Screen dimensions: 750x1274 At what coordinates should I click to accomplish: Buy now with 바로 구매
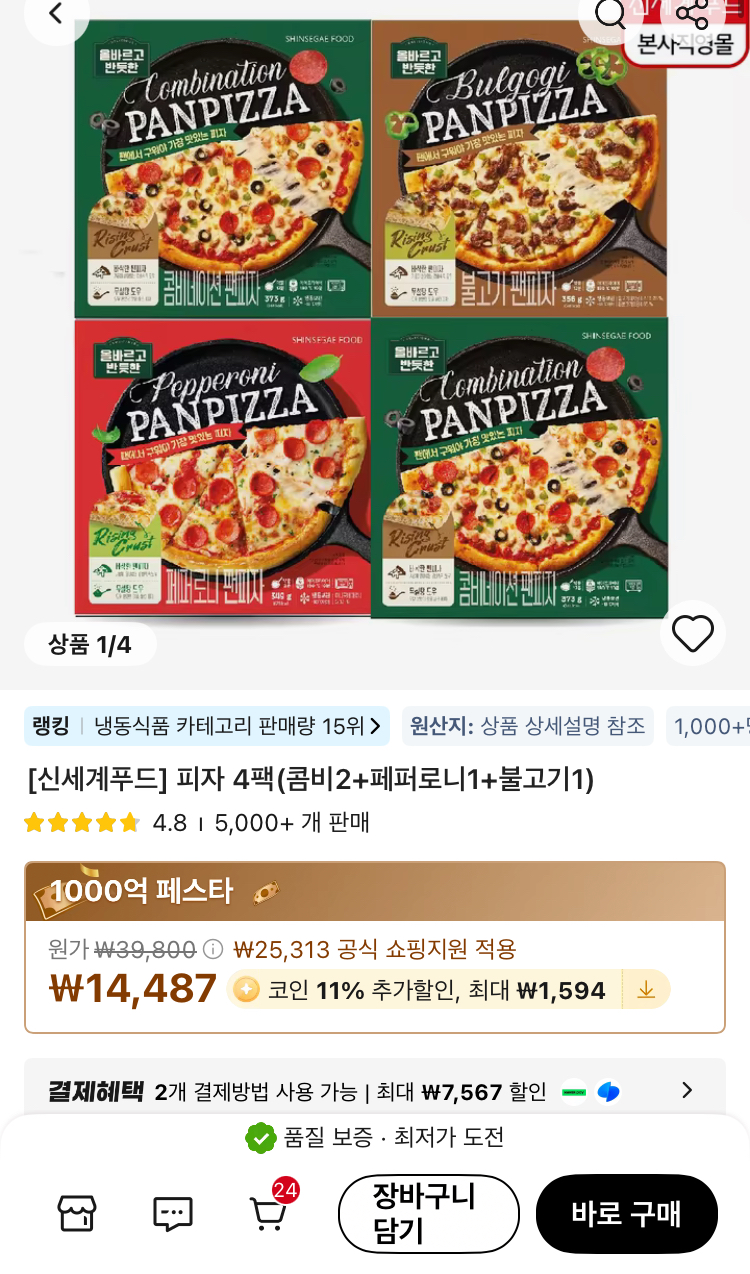pyautogui.click(x=626, y=1214)
